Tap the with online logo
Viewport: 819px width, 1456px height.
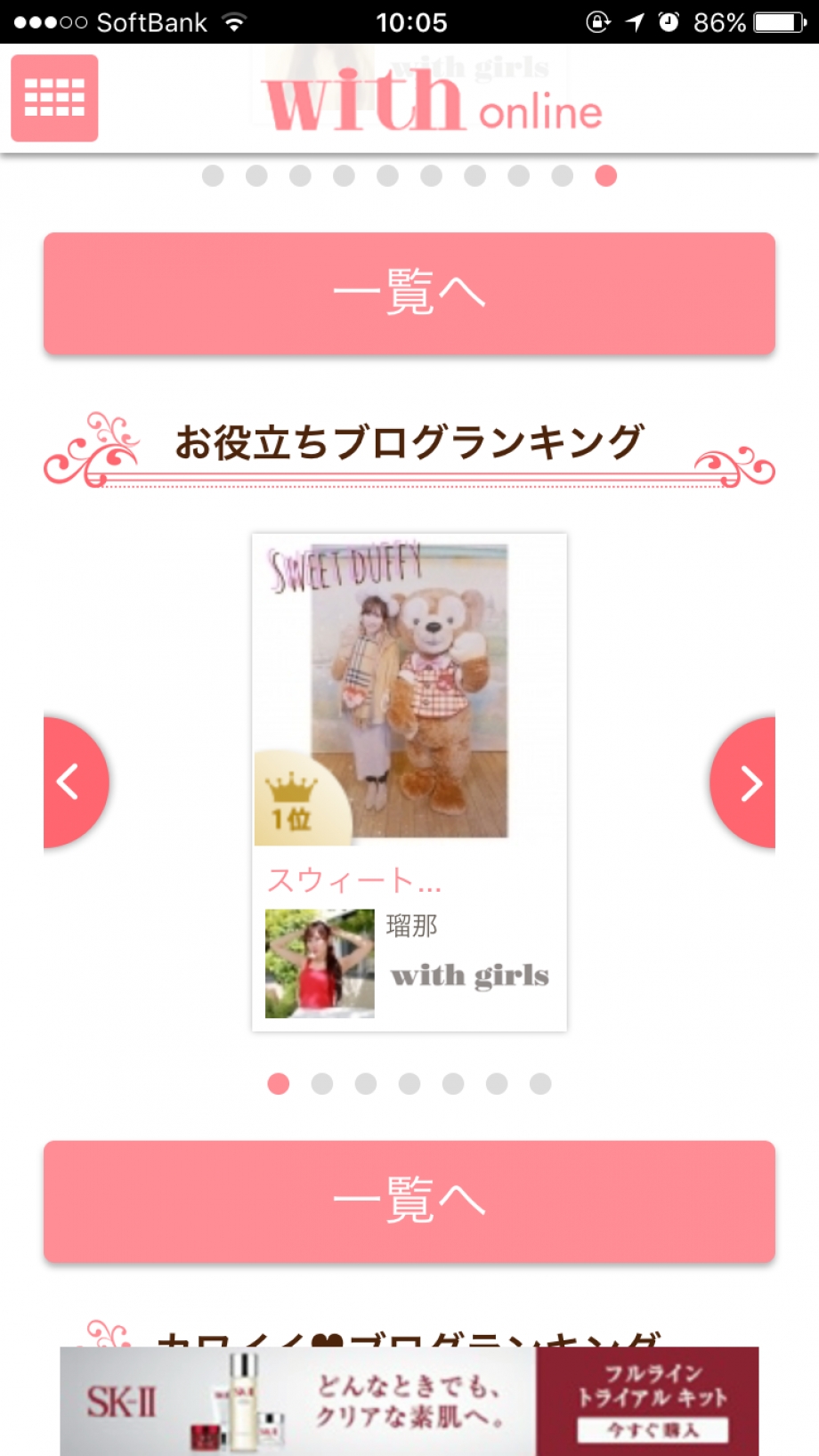pos(434,101)
